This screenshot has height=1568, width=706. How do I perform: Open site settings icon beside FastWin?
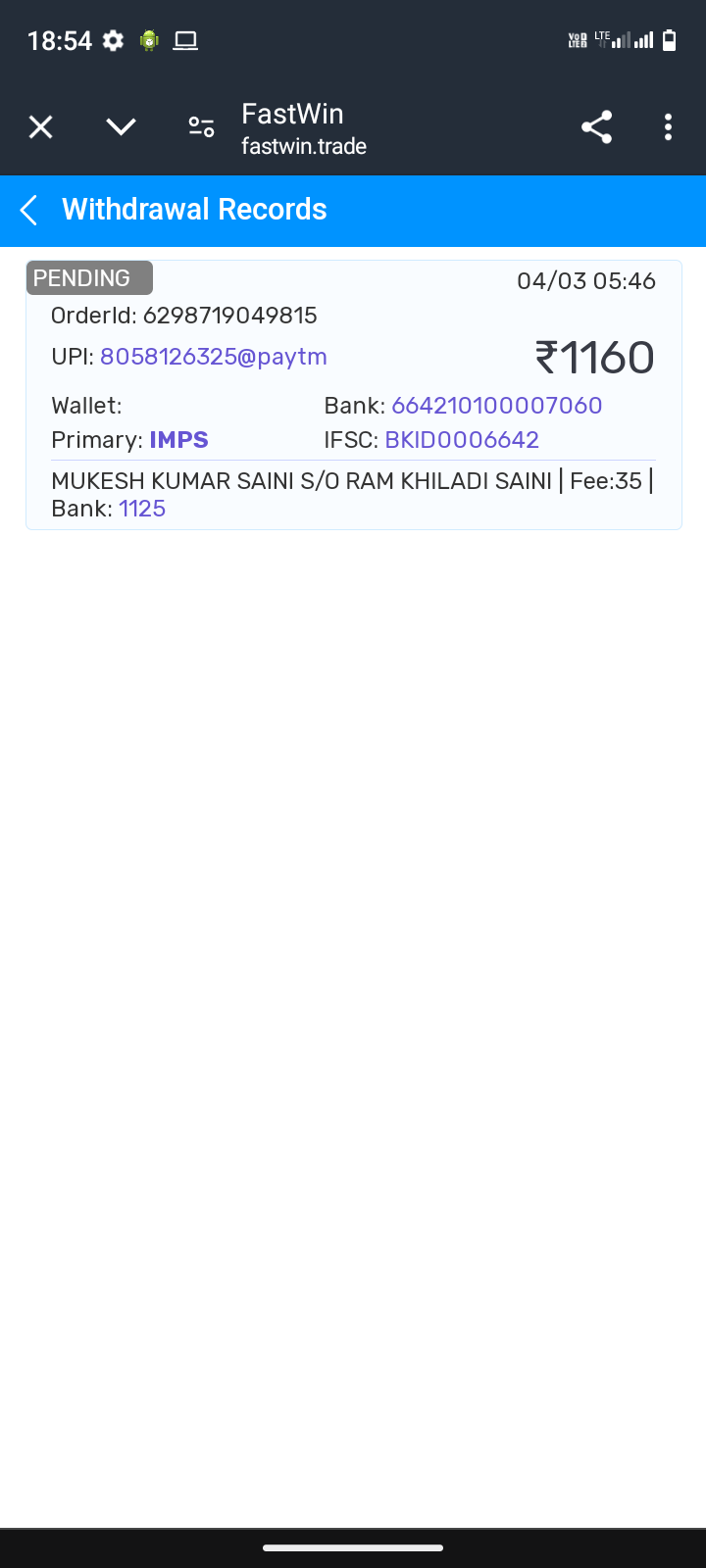[x=201, y=127]
